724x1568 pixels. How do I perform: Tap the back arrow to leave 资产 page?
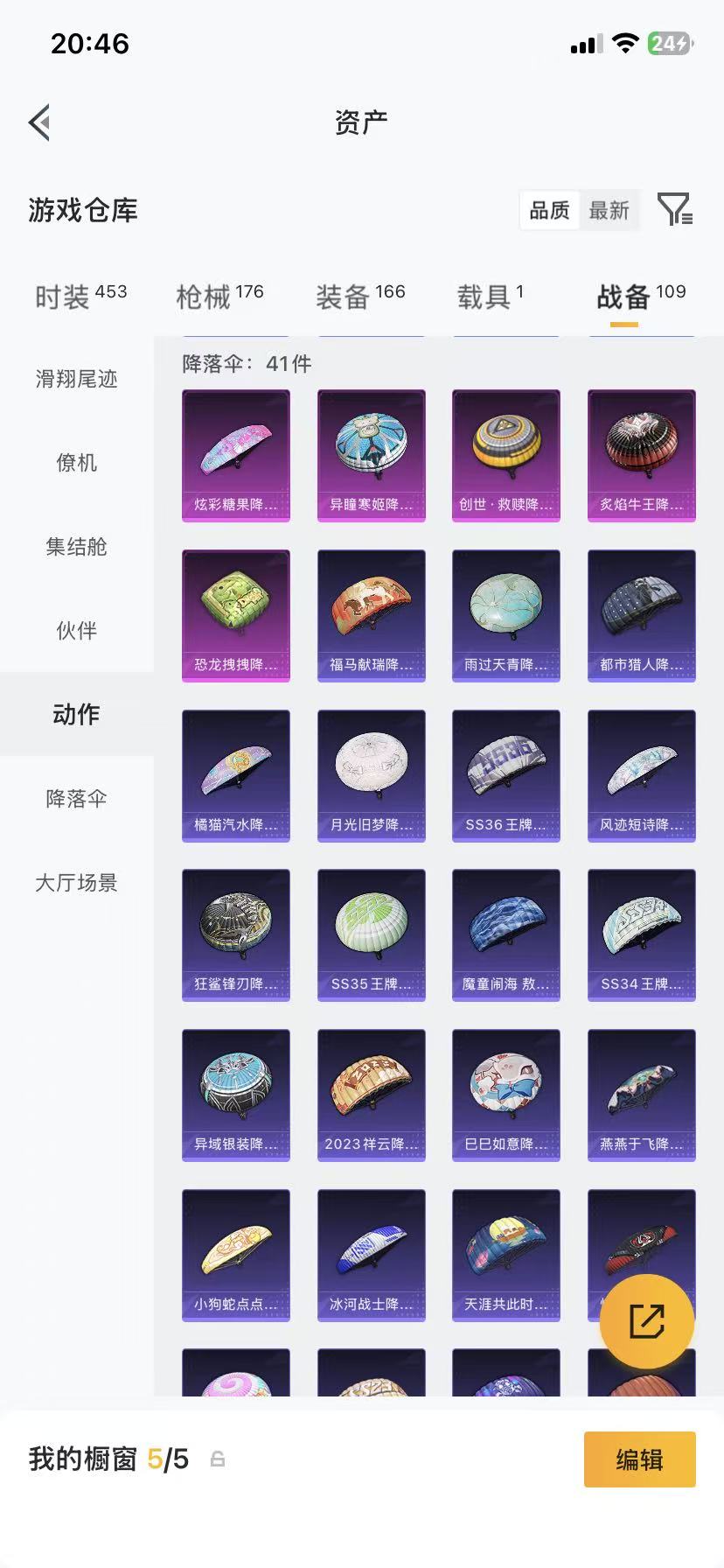click(39, 122)
